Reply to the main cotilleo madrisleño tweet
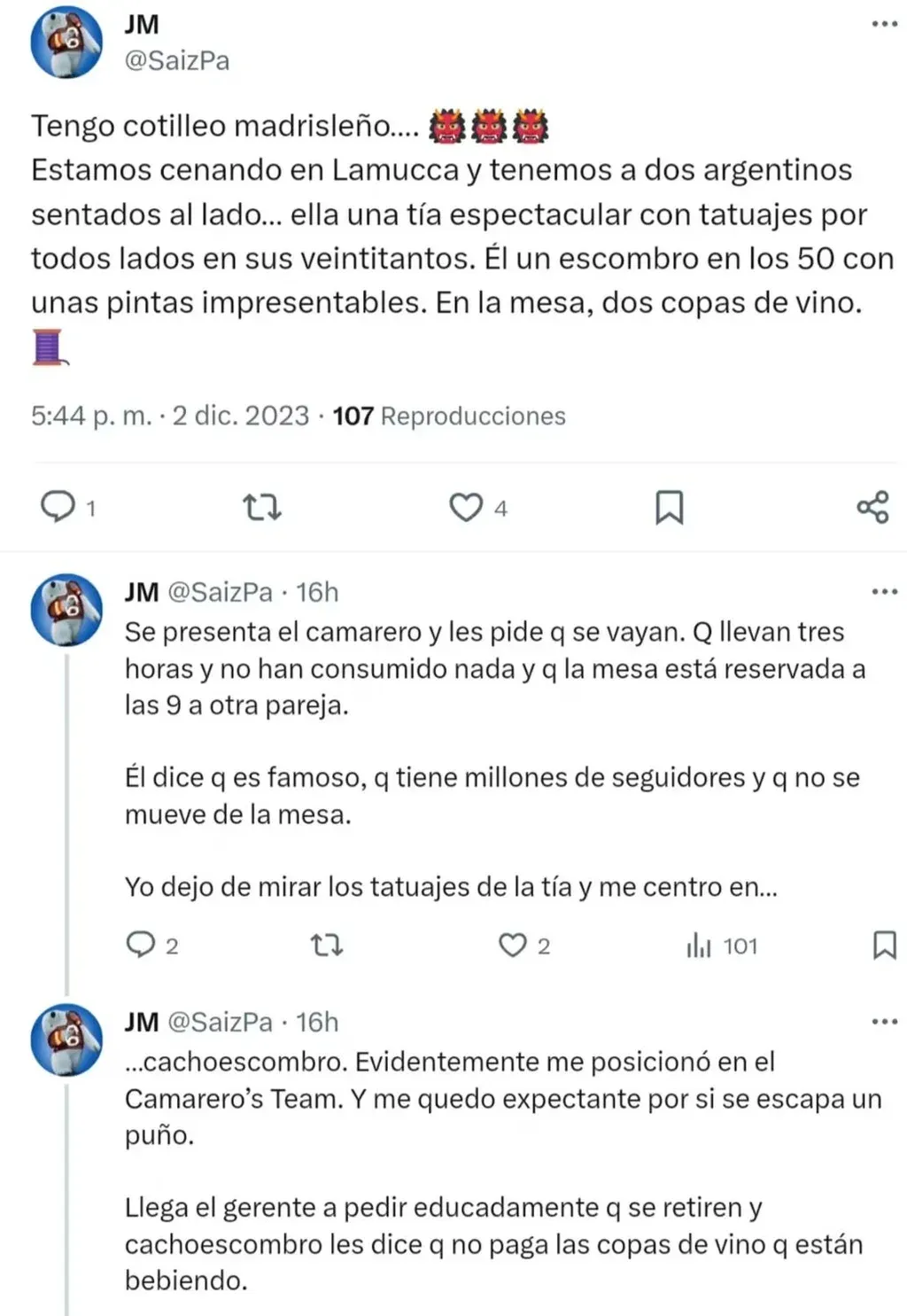 pos(58,507)
